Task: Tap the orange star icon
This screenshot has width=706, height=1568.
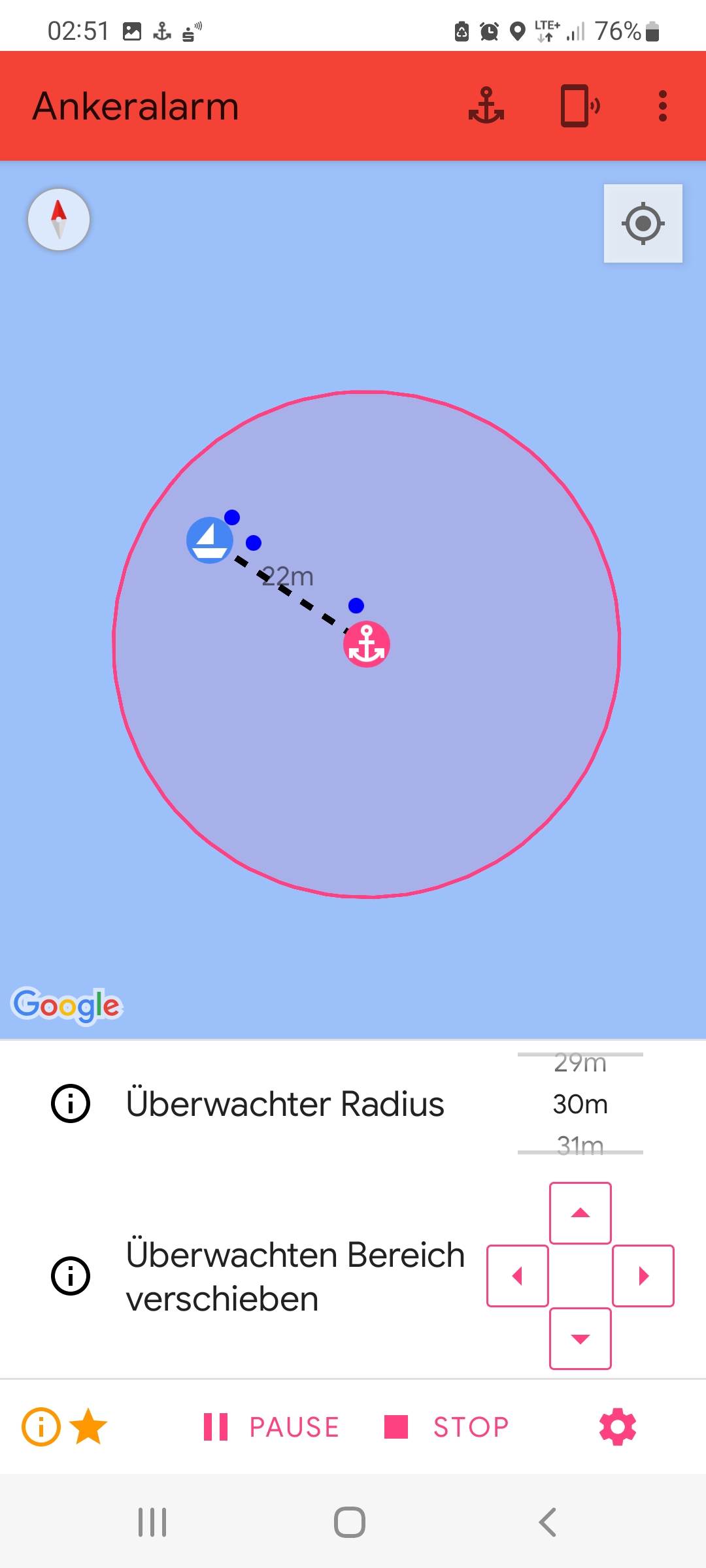Action: [88, 1426]
